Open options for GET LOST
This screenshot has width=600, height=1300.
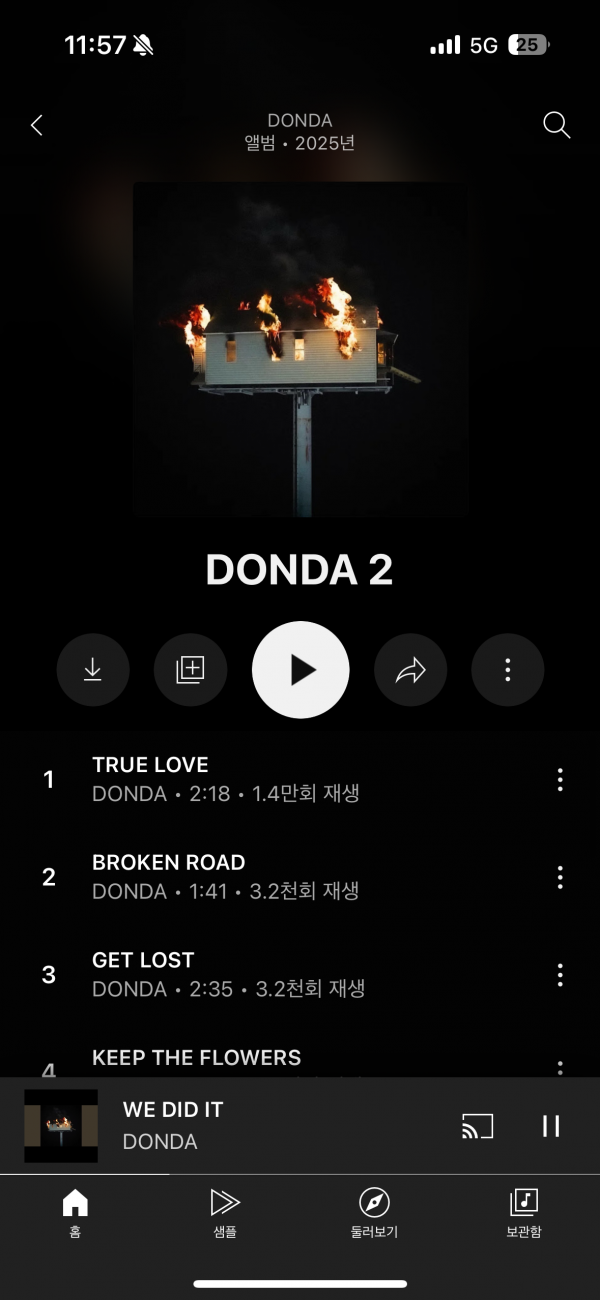pos(560,974)
